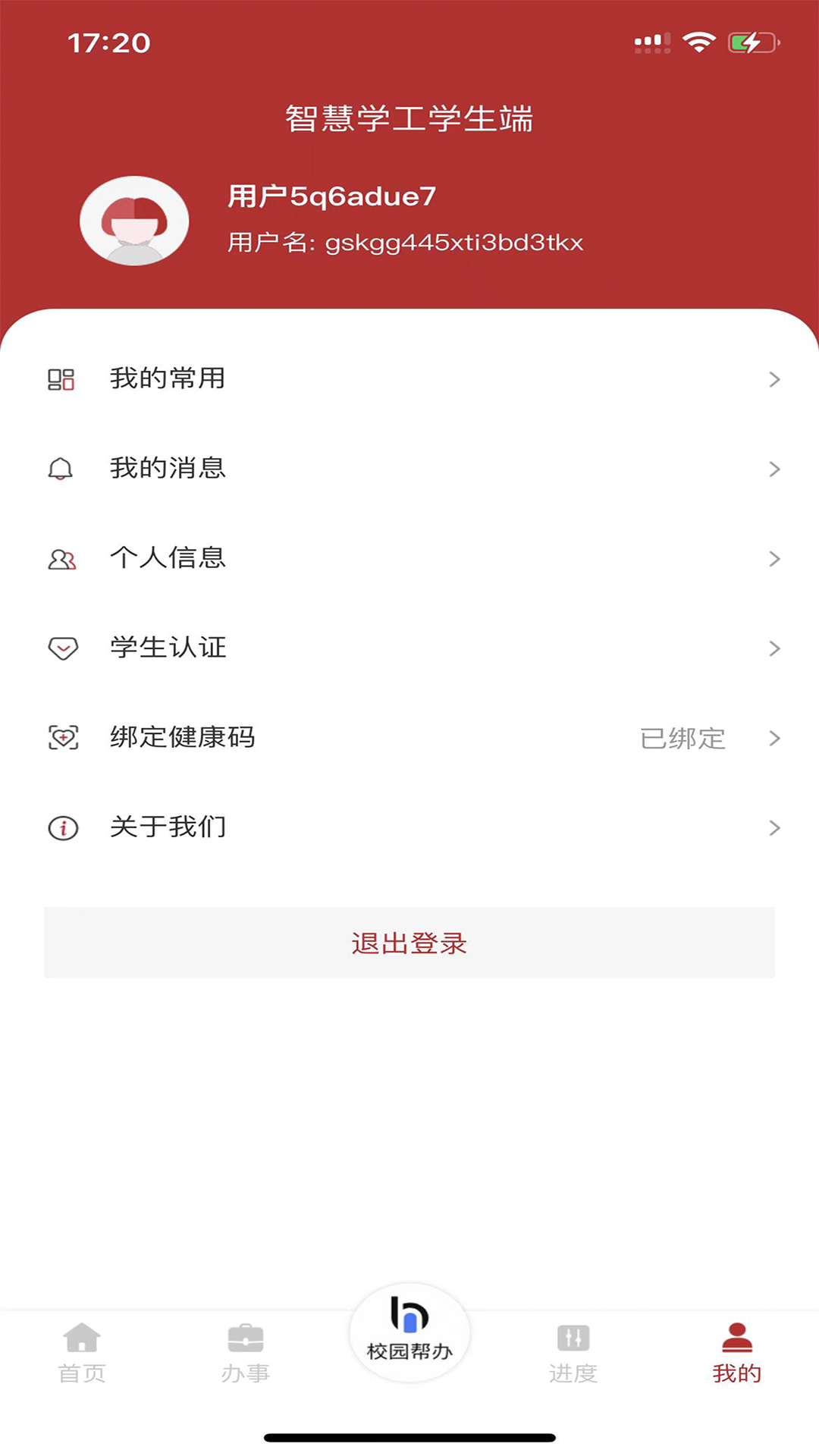Click the user avatar image

point(133,220)
